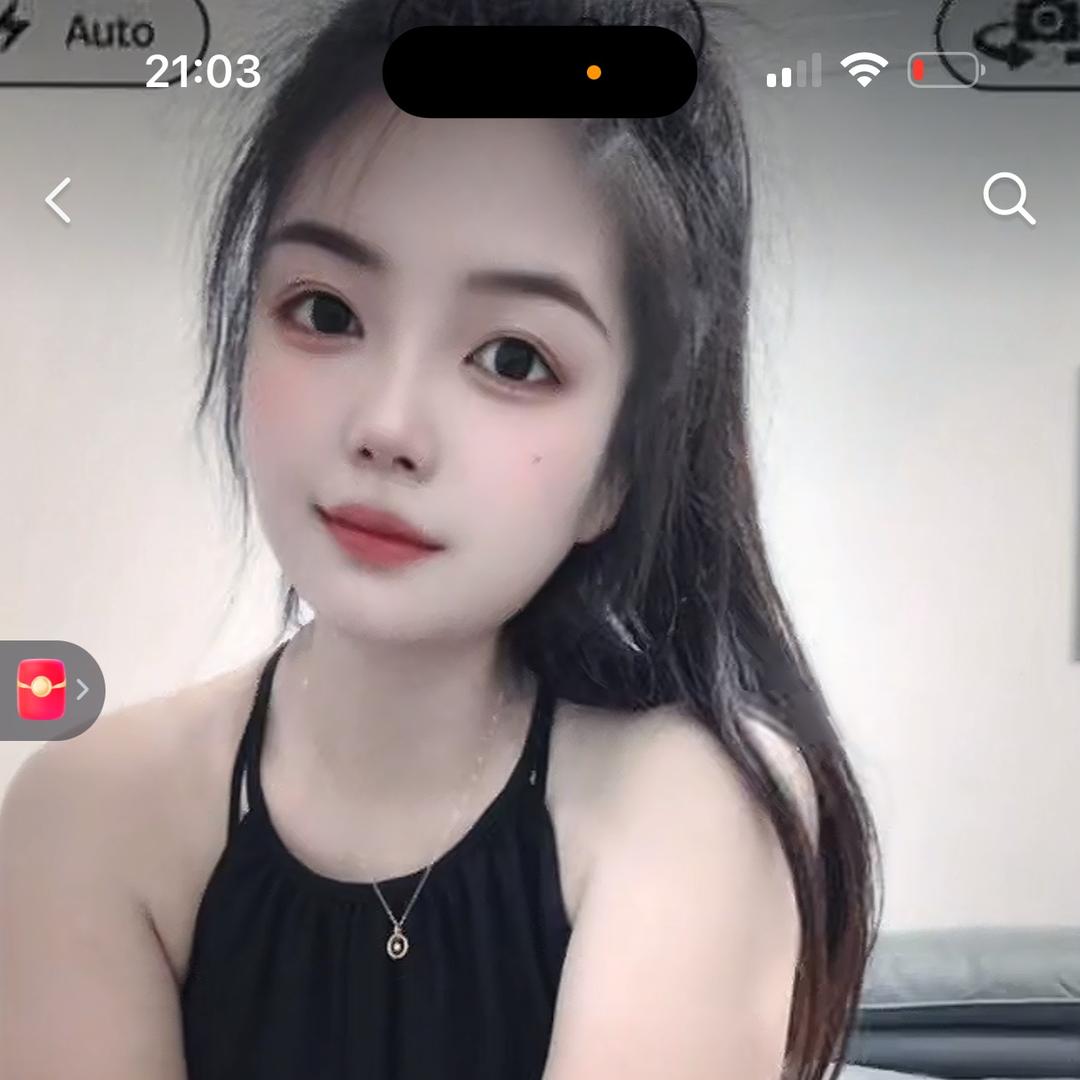1080x1080 pixels.
Task: Open the search magnifier icon
Action: [x=1009, y=198]
